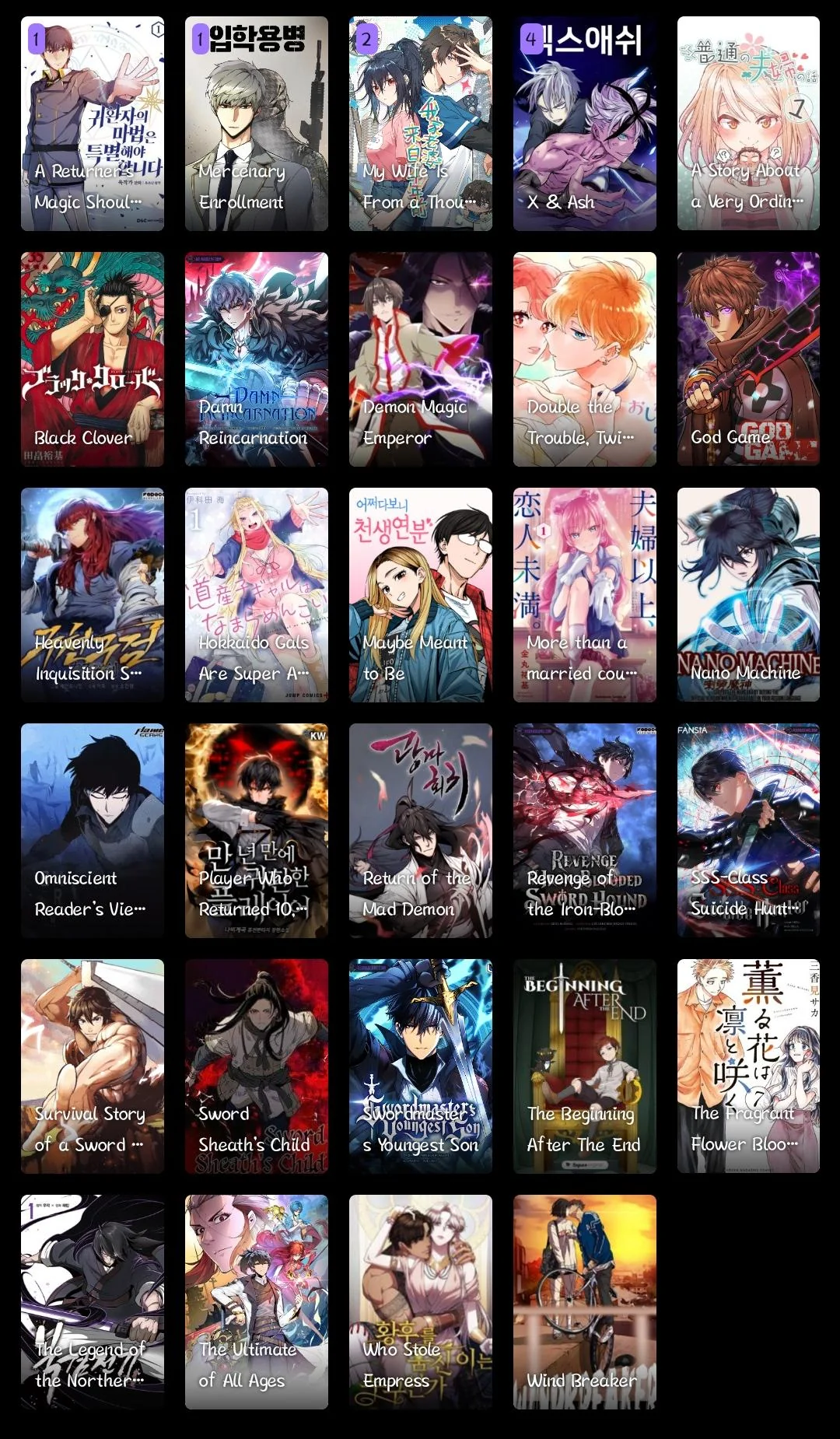
Task: Open Survival Story of a Sword King
Action: 92,1066
